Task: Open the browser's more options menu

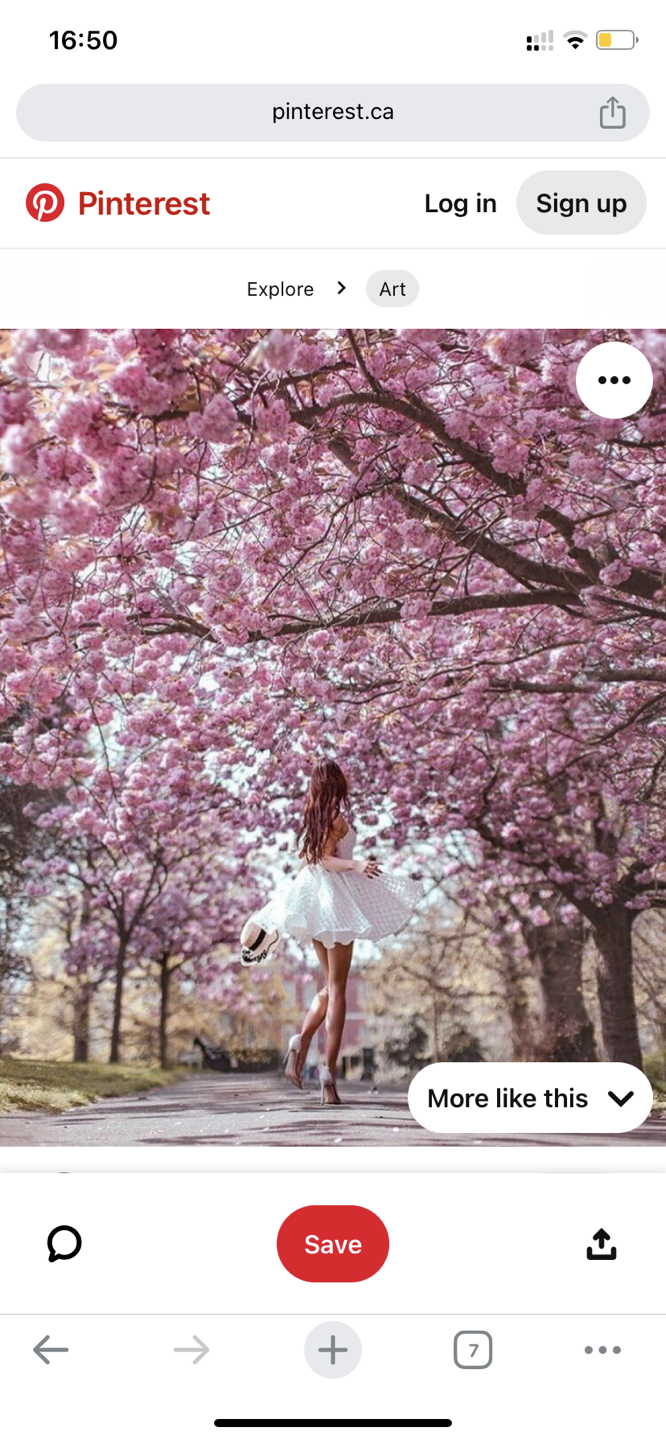Action: coord(602,1350)
